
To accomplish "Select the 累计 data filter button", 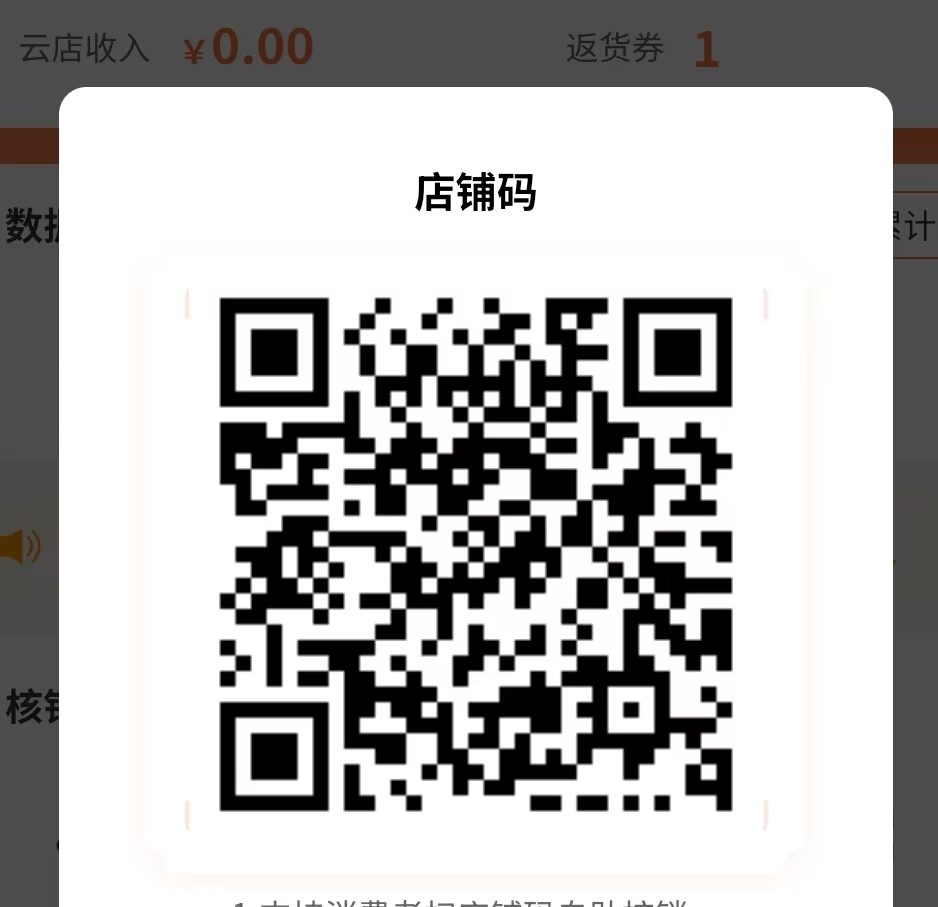I will [914, 226].
